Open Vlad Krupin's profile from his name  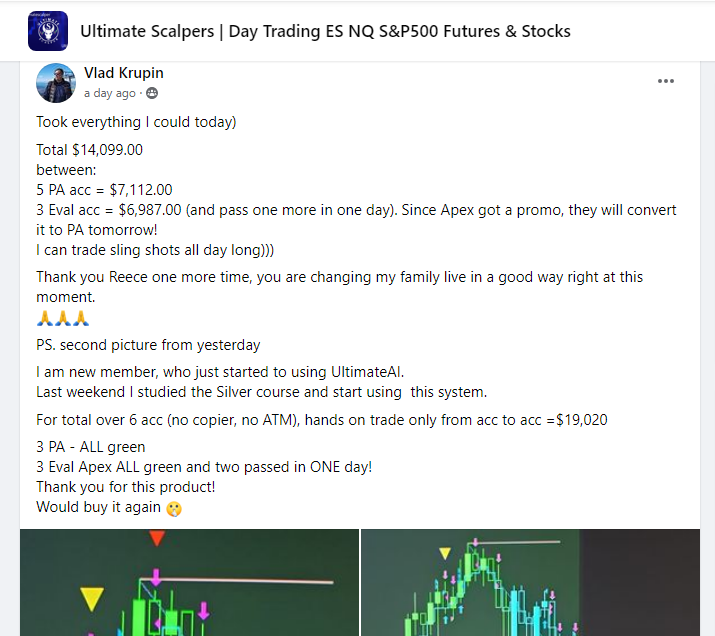click(x=123, y=73)
